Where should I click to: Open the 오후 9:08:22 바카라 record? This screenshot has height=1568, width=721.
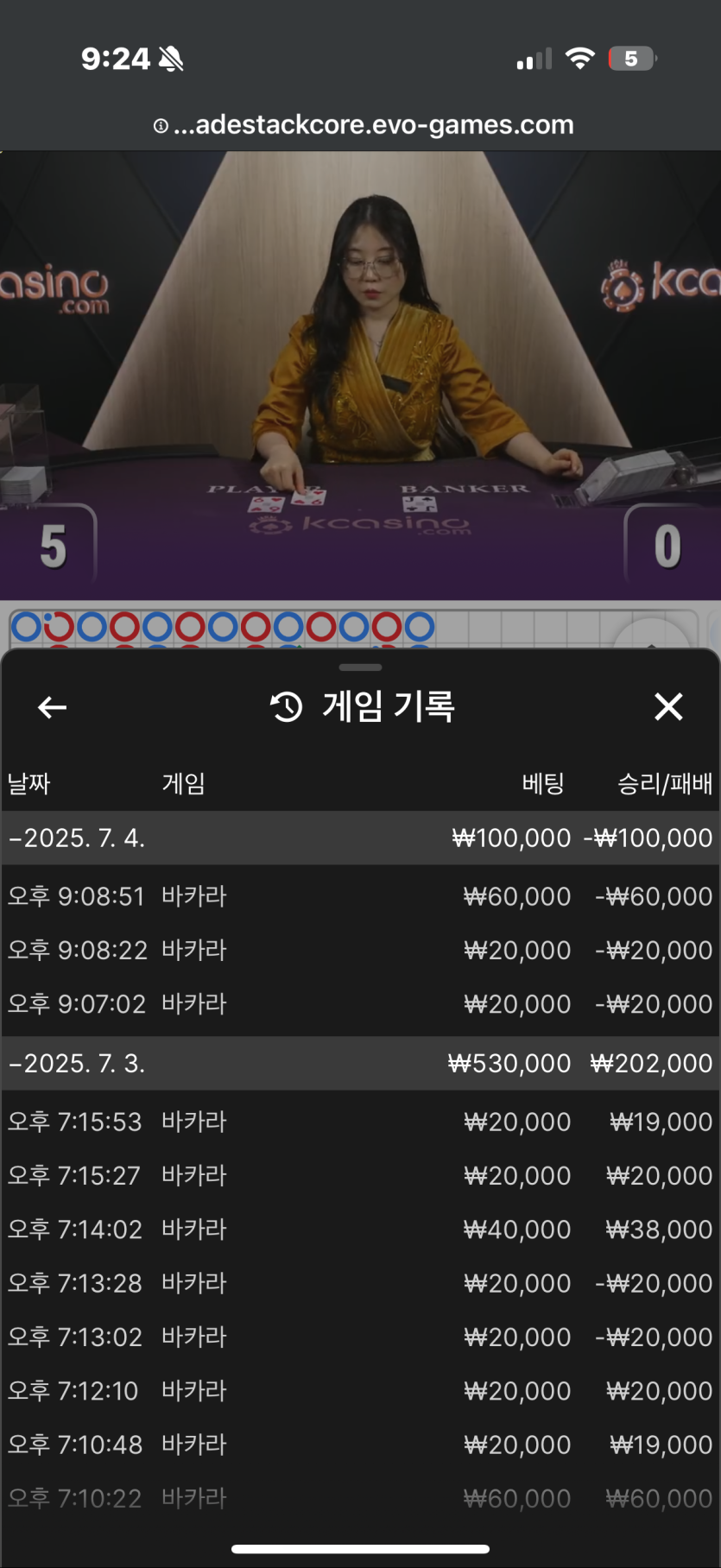tap(360, 950)
